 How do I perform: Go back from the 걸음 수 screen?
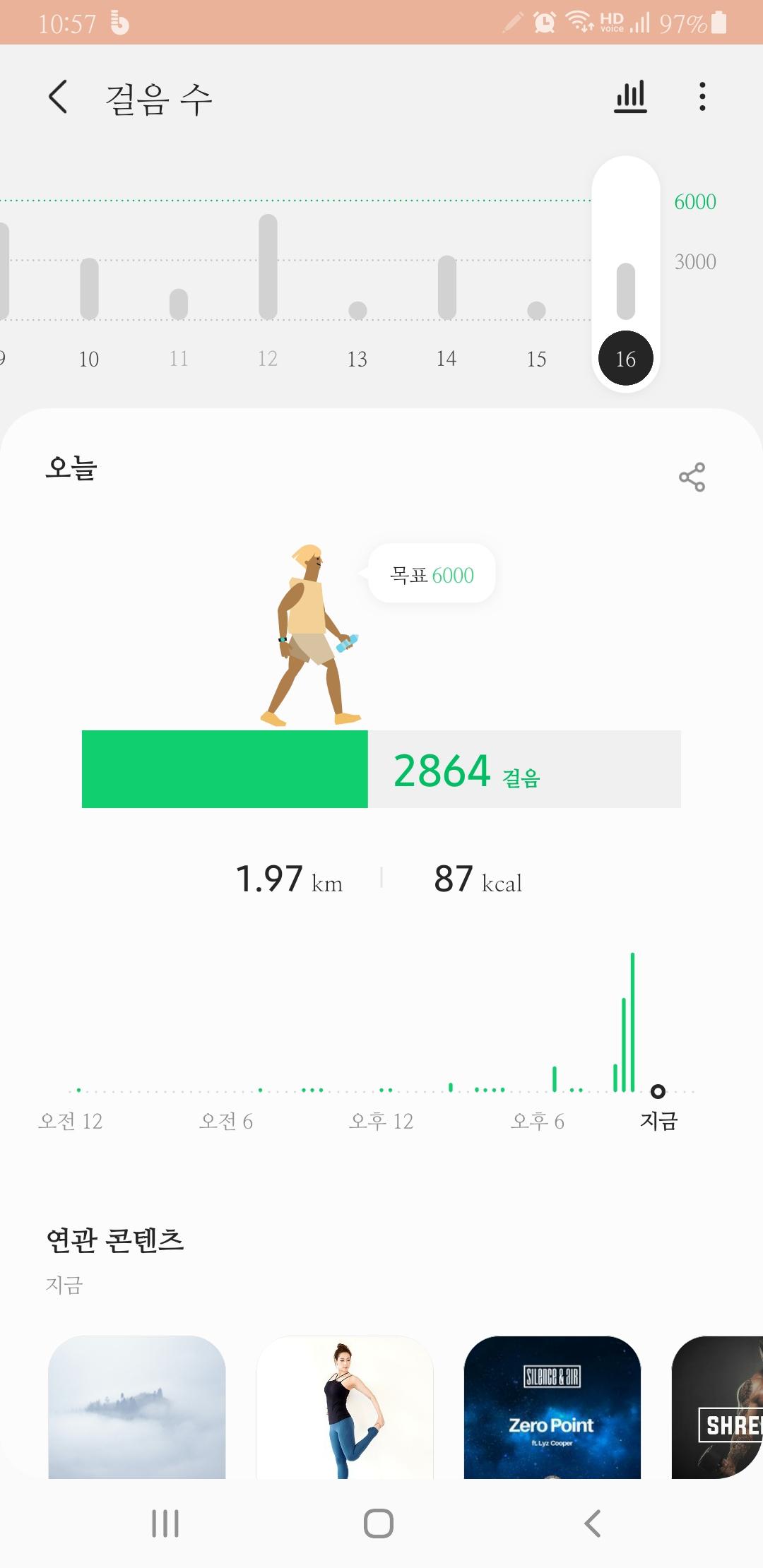59,97
